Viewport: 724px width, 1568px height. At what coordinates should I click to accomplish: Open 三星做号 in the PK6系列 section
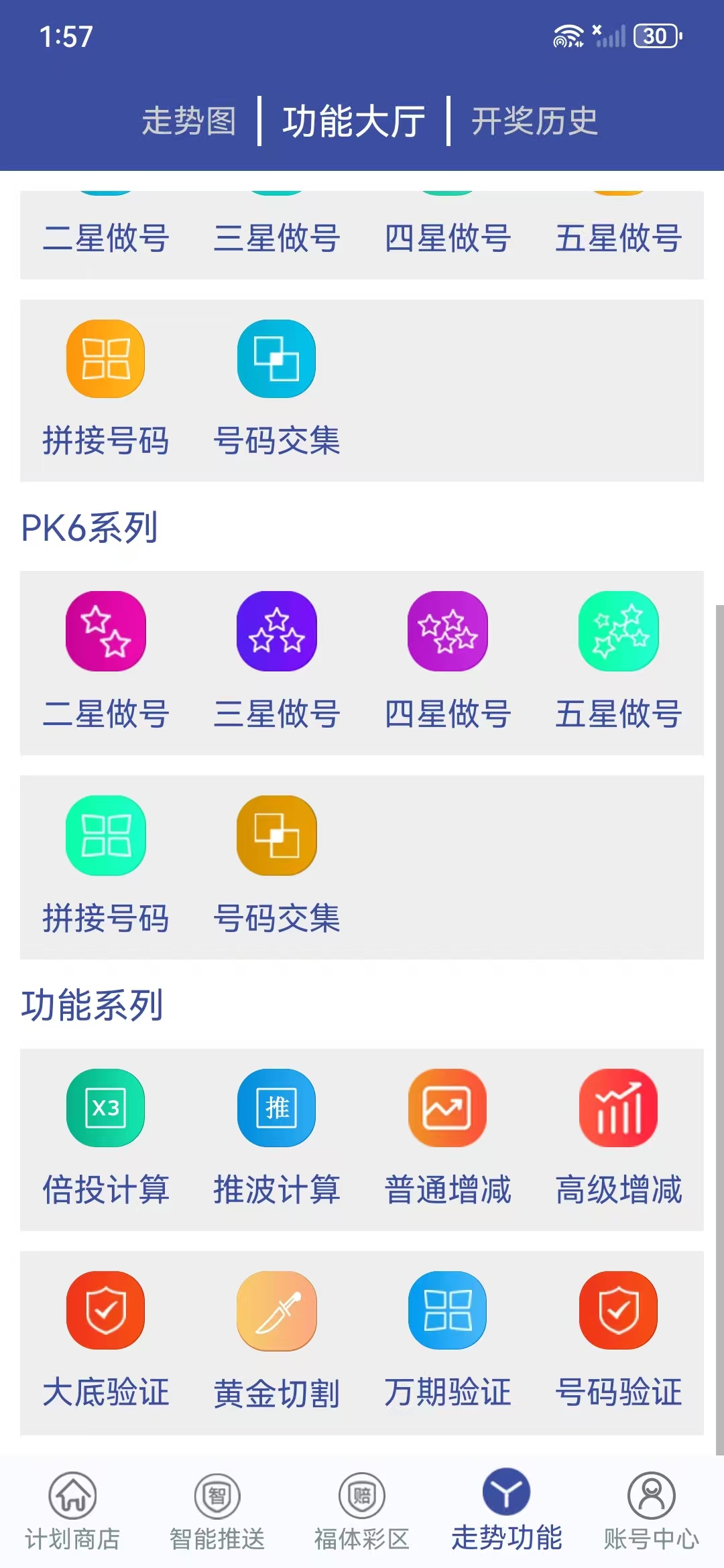[x=276, y=632]
